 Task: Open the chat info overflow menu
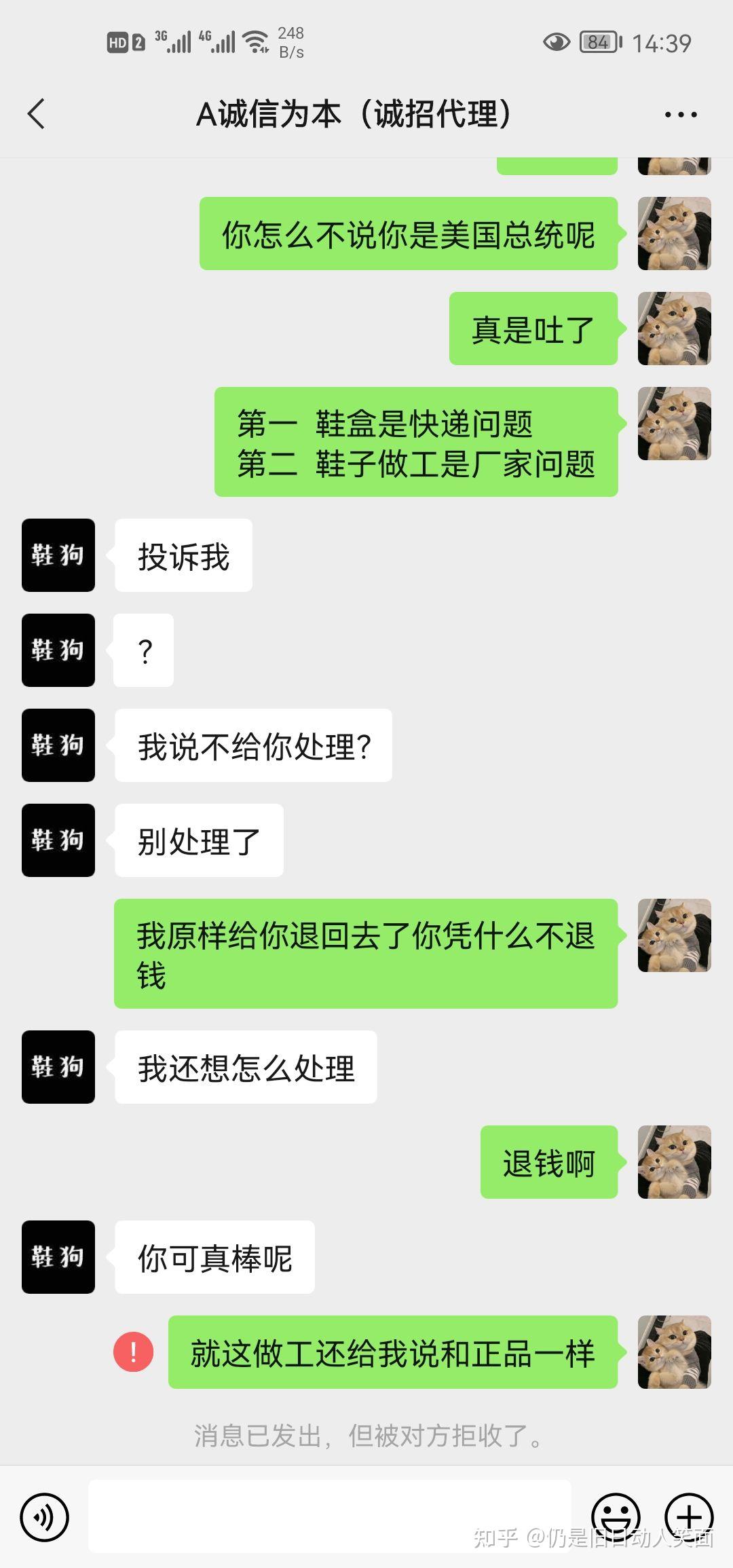(680, 115)
